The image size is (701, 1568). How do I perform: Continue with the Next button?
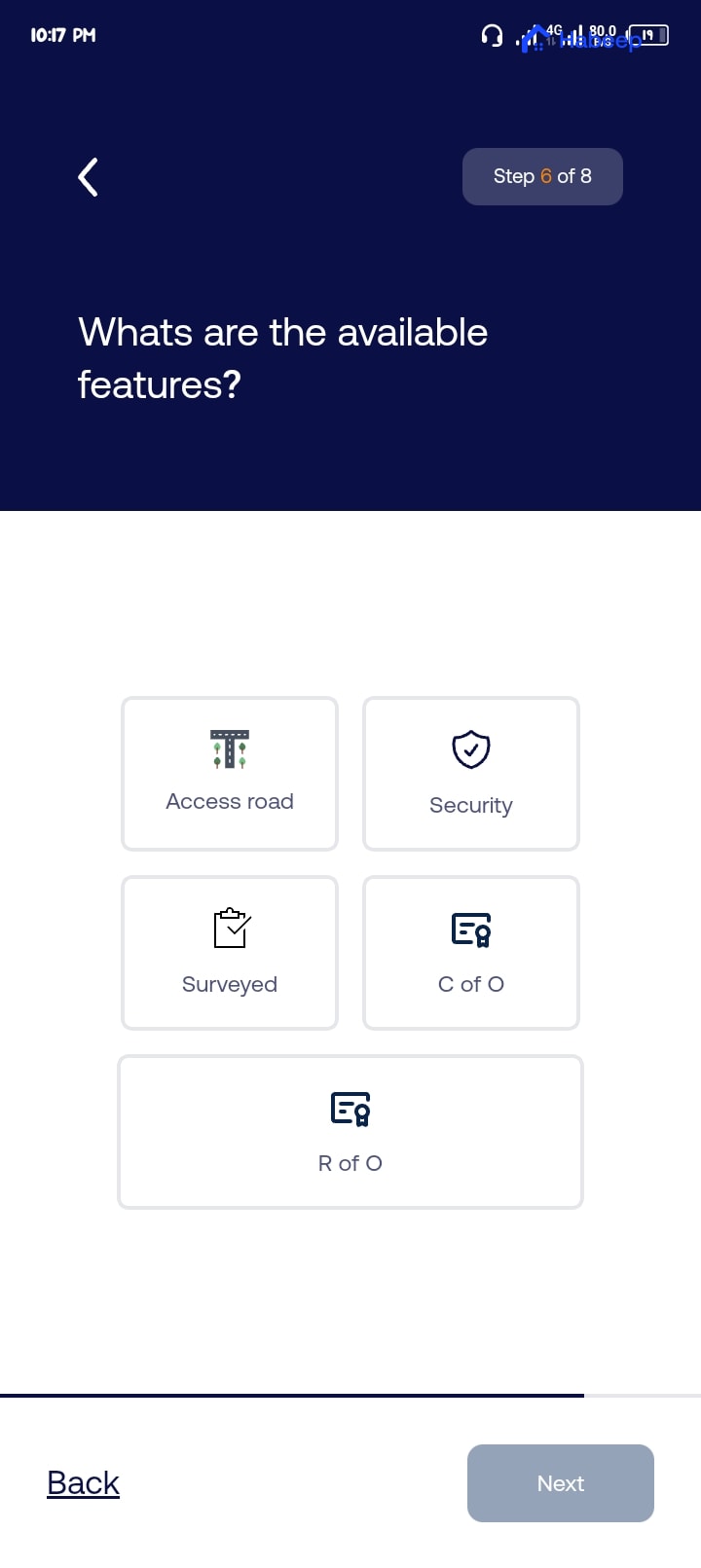pos(560,1482)
